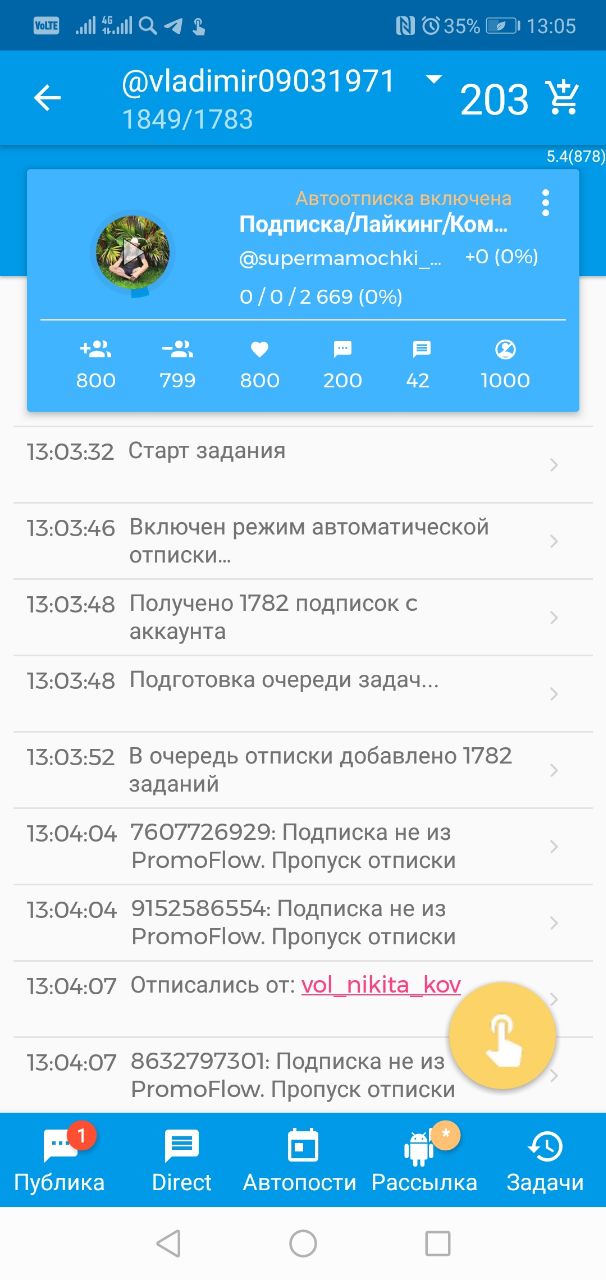The width and height of the screenshot is (606, 1280).
Task: Go to the Задачи tab
Action: pos(545,1158)
